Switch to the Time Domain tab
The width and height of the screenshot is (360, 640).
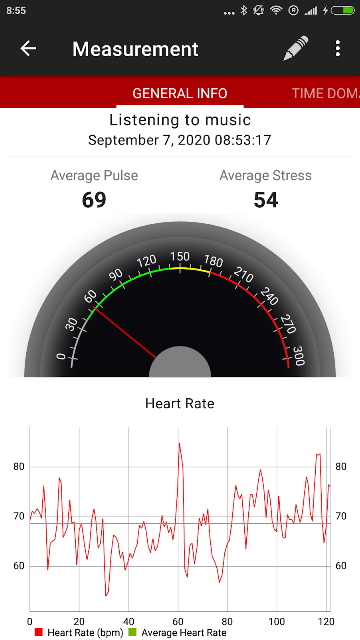pos(326,93)
